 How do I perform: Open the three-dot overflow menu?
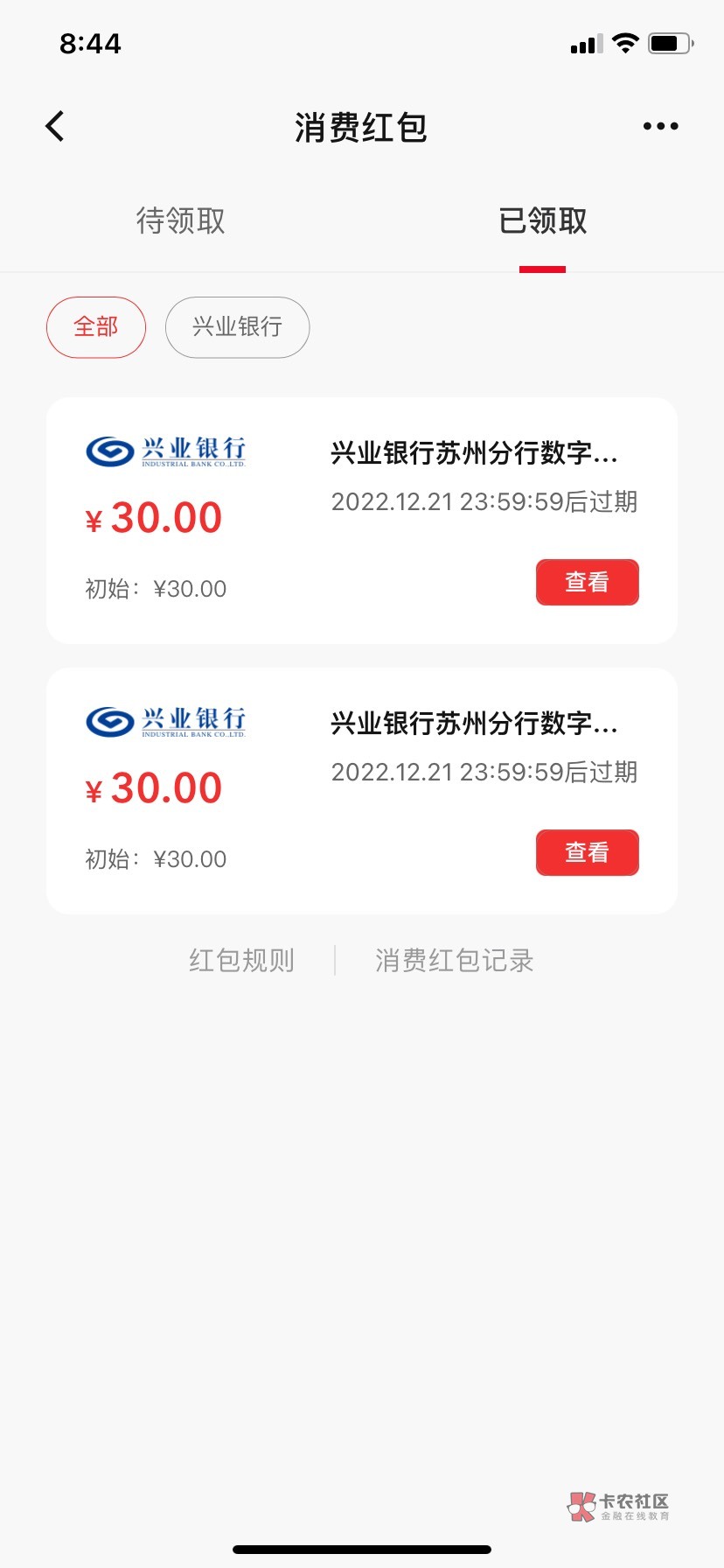tap(660, 127)
